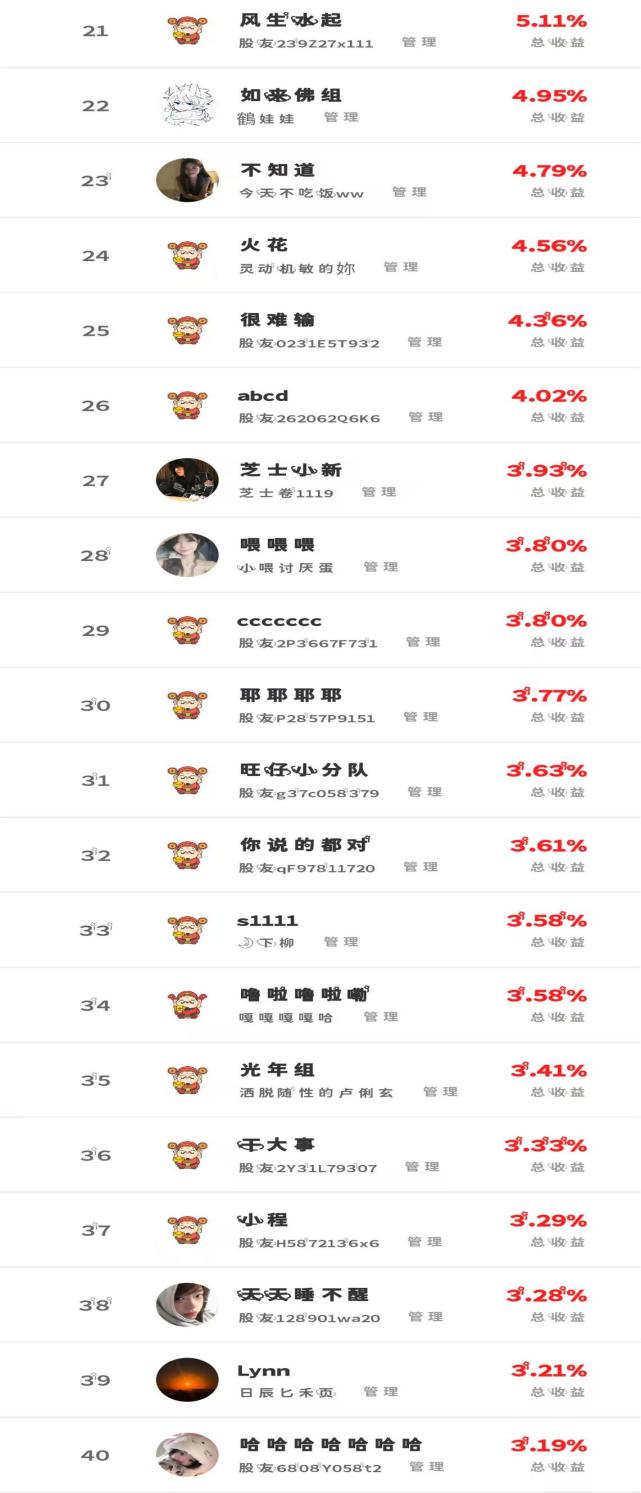641x1493 pixels.
Task: Open the 不知道 team row
Action: point(278,170)
